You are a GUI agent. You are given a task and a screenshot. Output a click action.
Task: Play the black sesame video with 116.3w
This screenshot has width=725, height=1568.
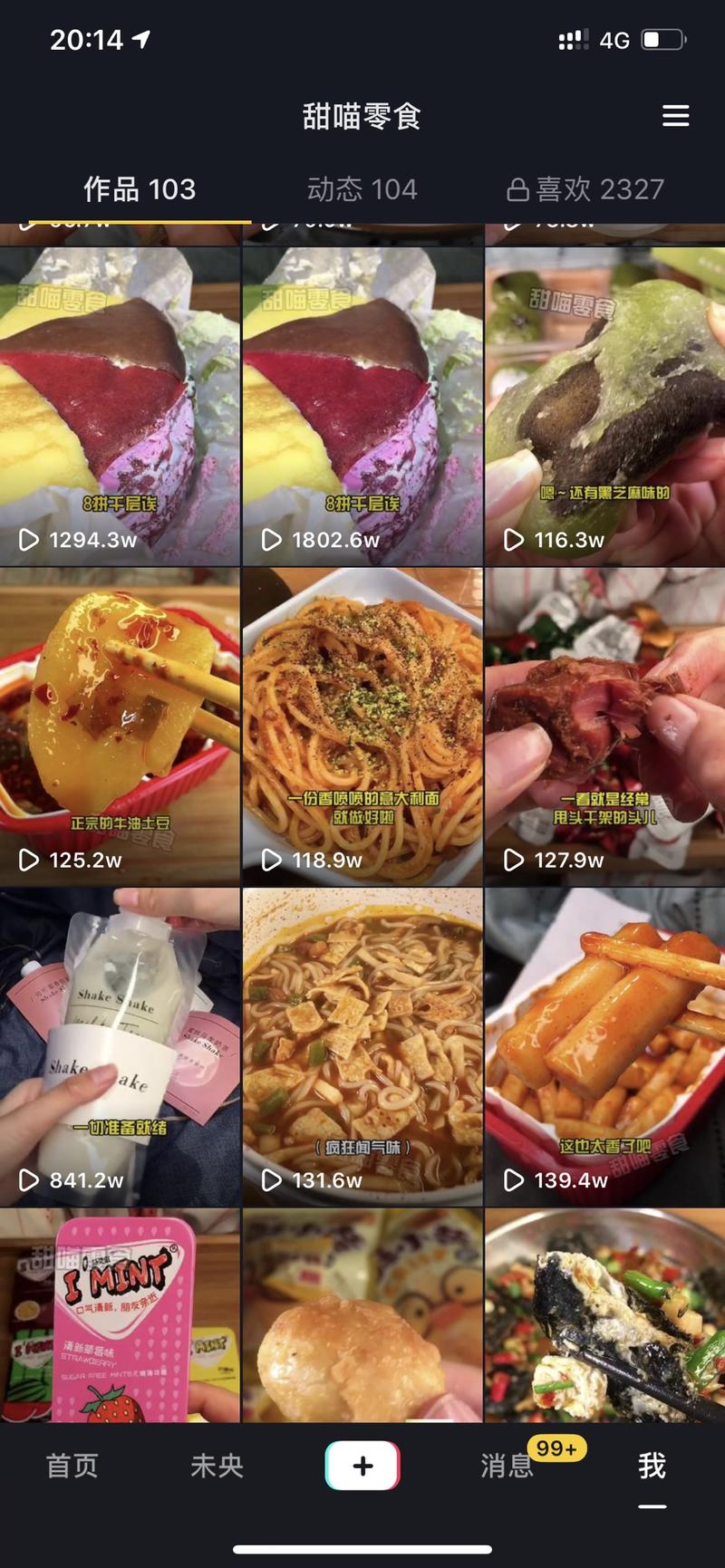604,406
